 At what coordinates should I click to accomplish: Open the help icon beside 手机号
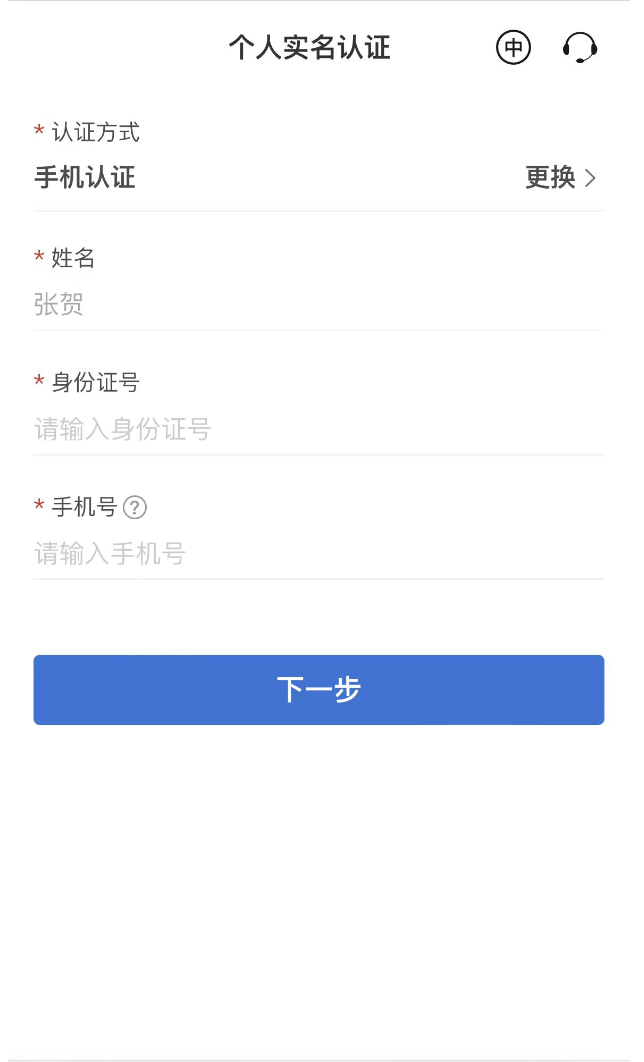[135, 507]
